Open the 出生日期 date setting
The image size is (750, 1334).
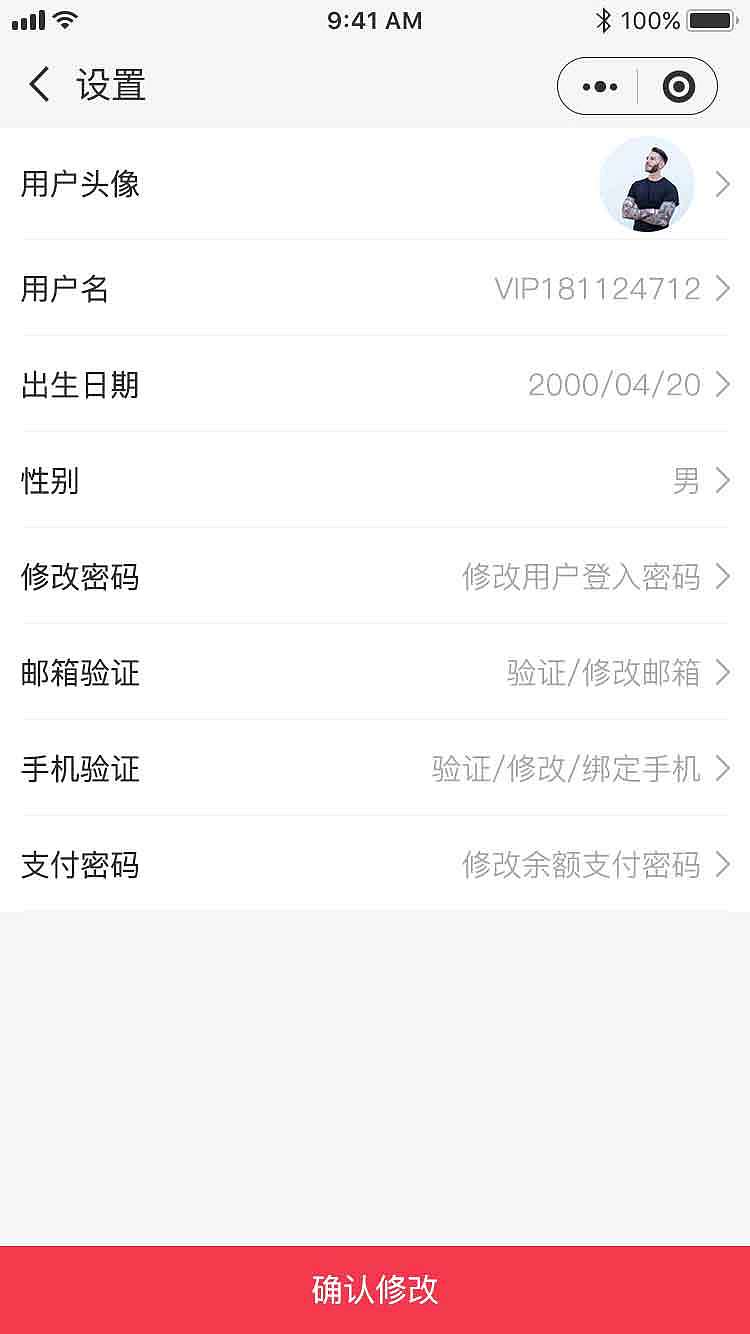pos(375,385)
